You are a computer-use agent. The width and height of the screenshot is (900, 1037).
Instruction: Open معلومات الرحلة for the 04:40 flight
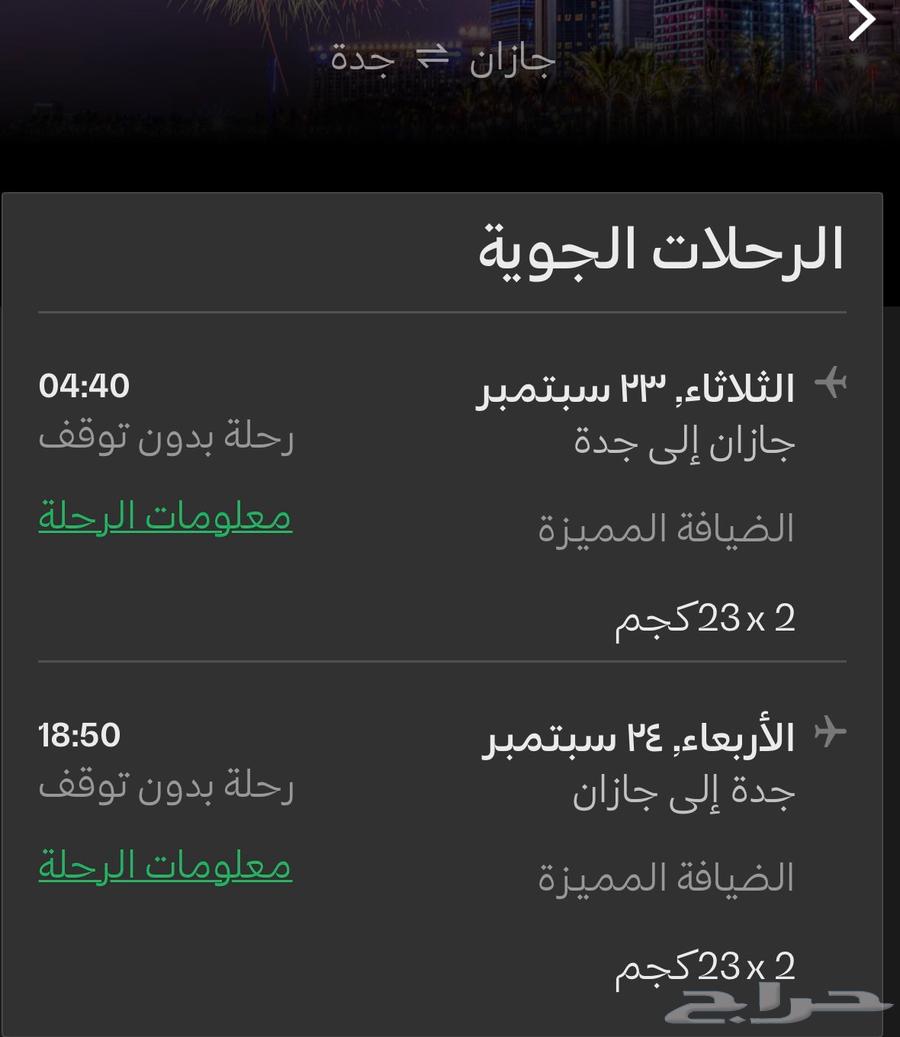(165, 518)
